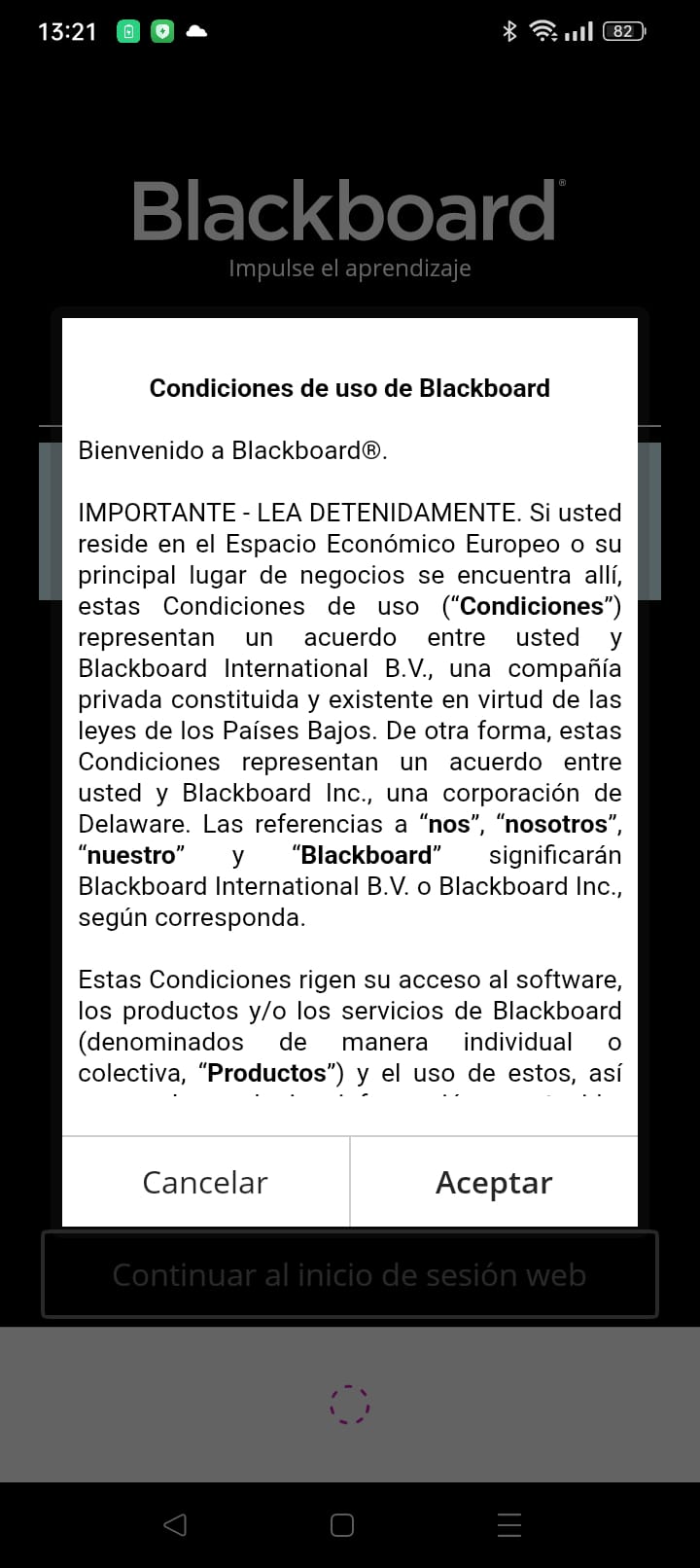Decline the terms by tapping Cancelar

pos(205,1183)
